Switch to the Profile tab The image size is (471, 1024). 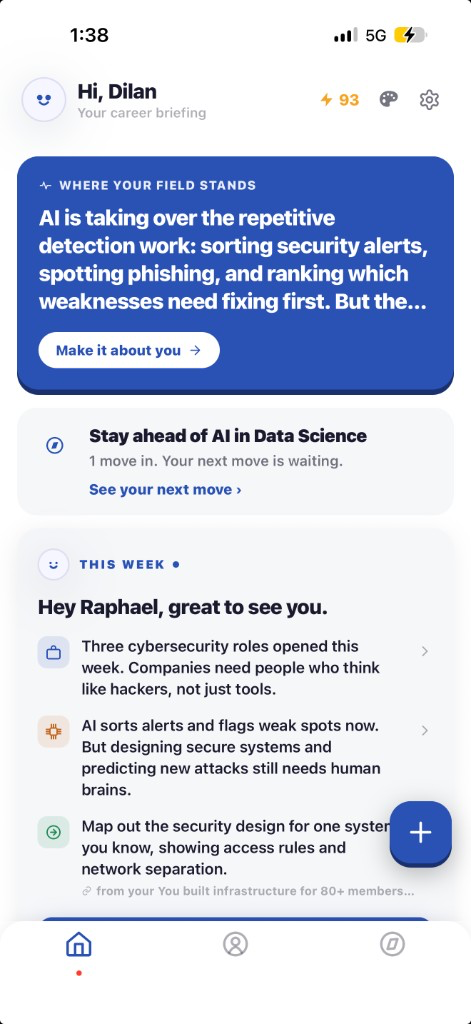tap(235, 944)
